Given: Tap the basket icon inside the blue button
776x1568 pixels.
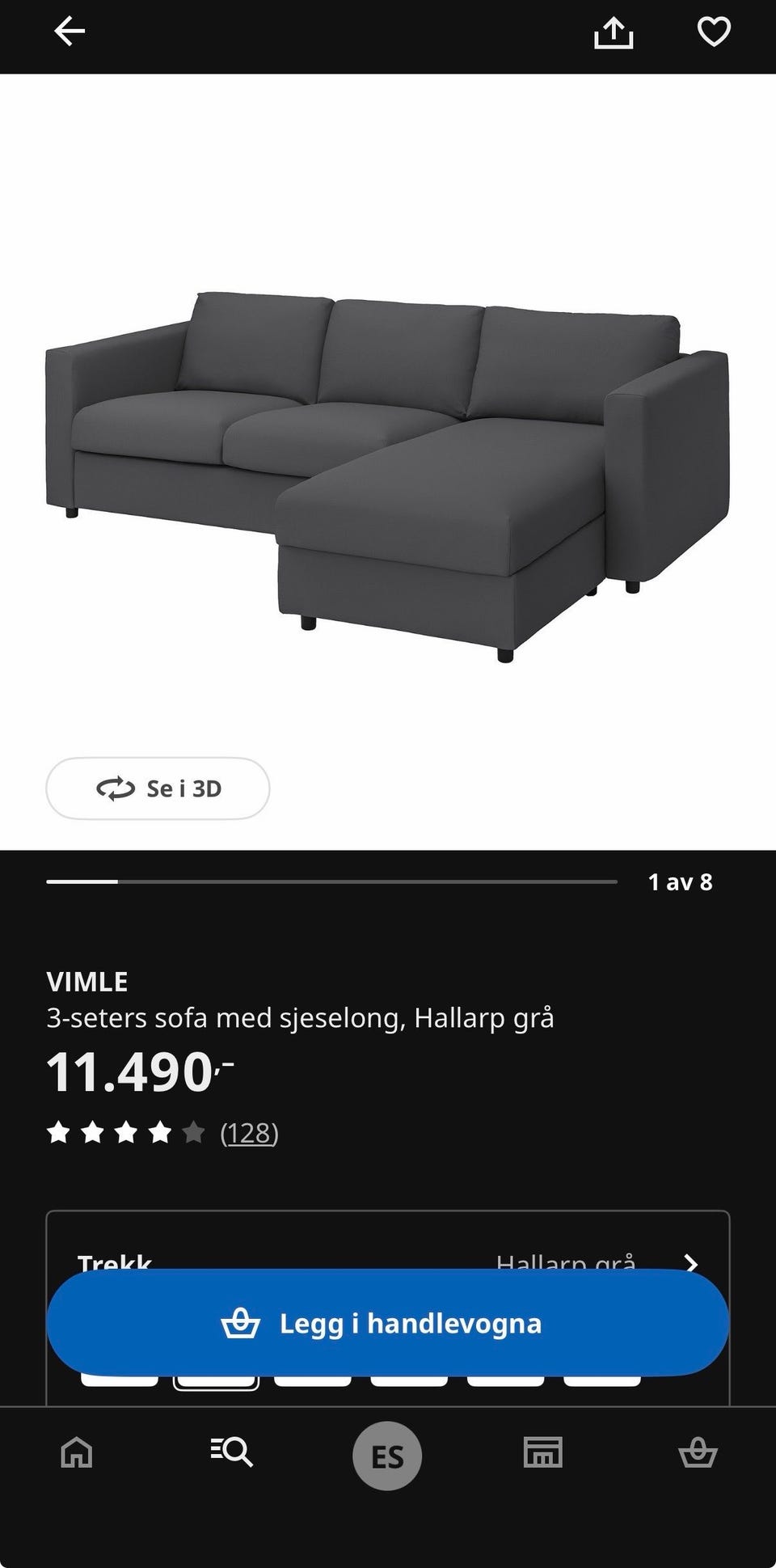Looking at the screenshot, I should coord(242,1323).
